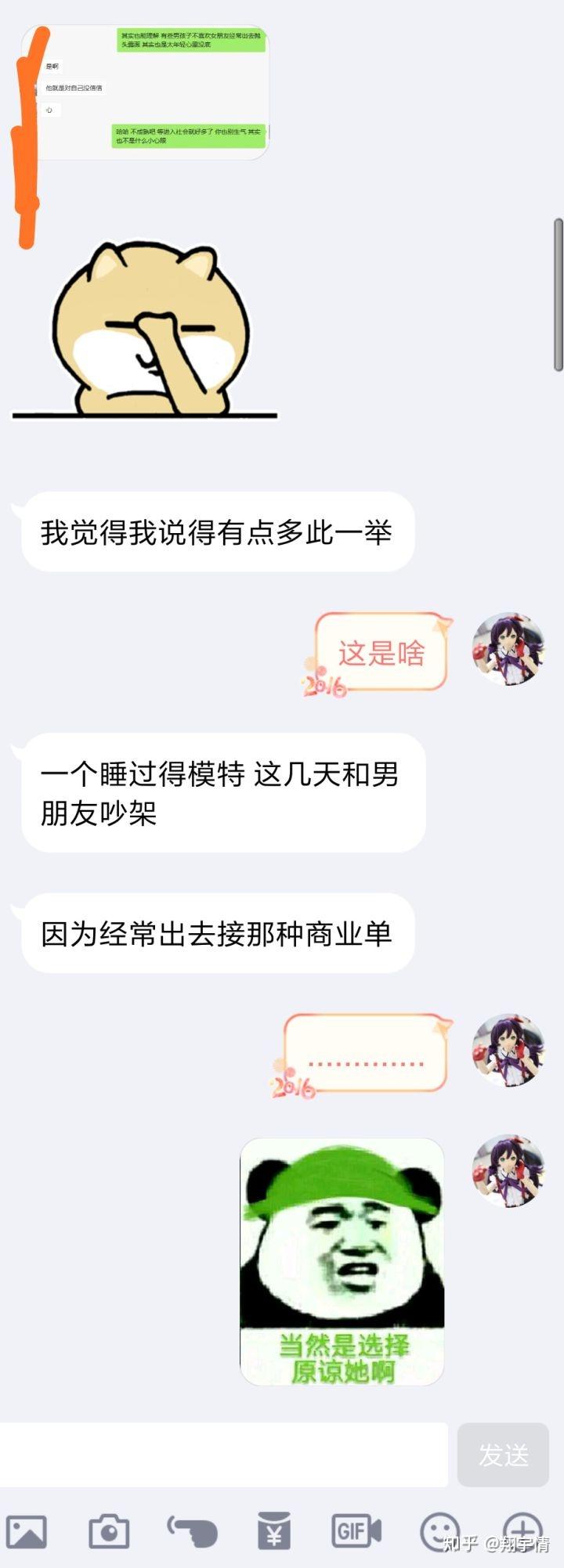
Task: Tap the 发送 send button
Action: (x=503, y=1454)
